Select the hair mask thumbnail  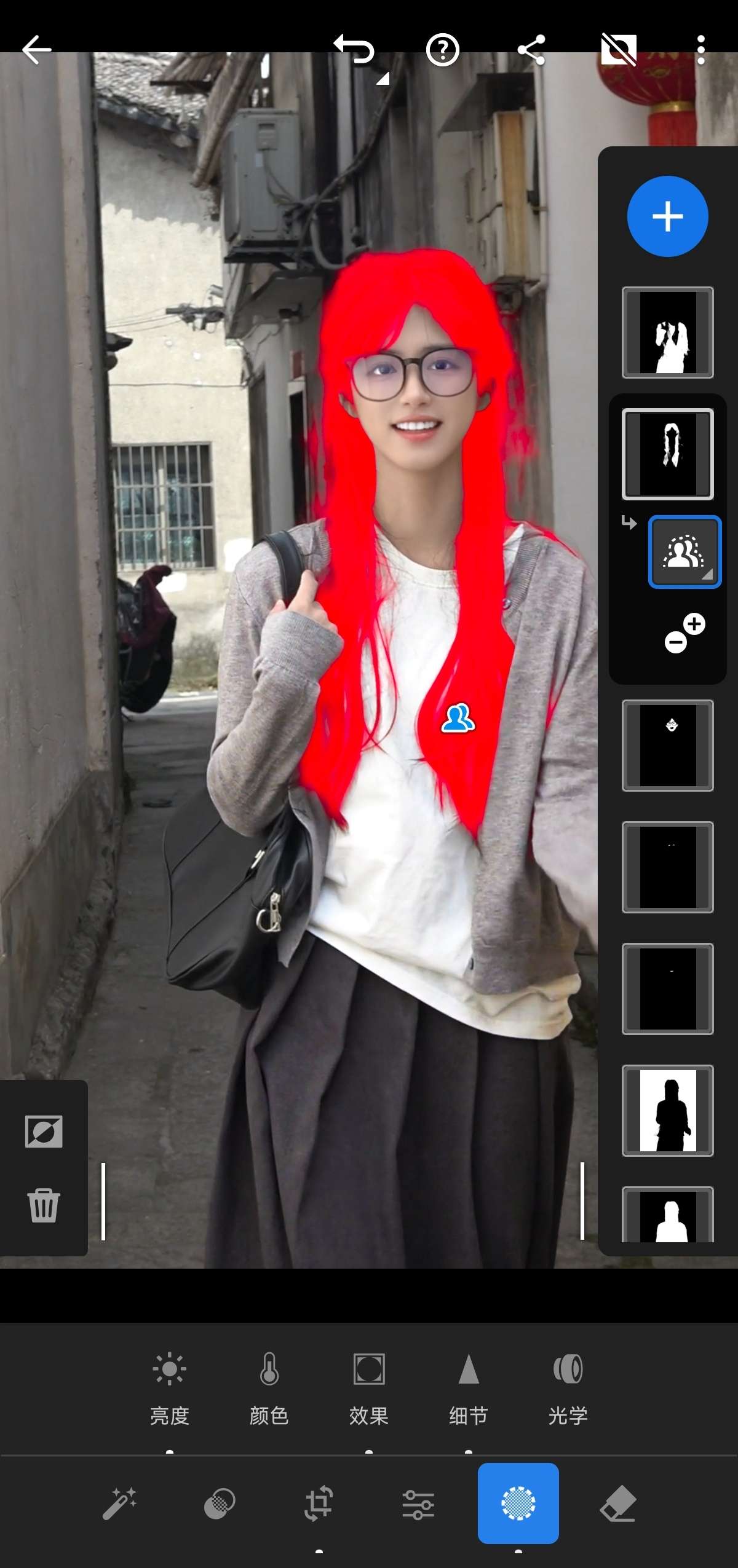click(667, 454)
